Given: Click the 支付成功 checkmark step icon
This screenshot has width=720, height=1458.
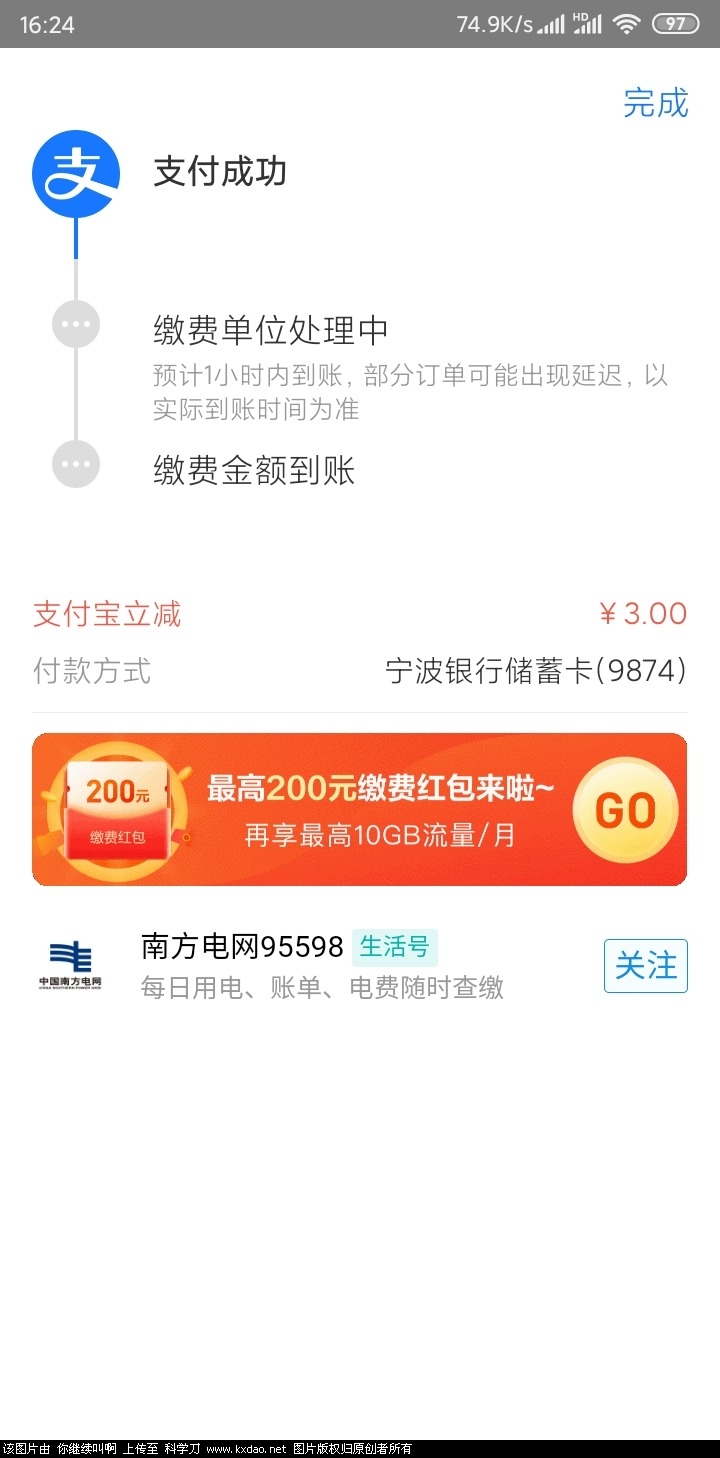Looking at the screenshot, I should [x=75, y=175].
